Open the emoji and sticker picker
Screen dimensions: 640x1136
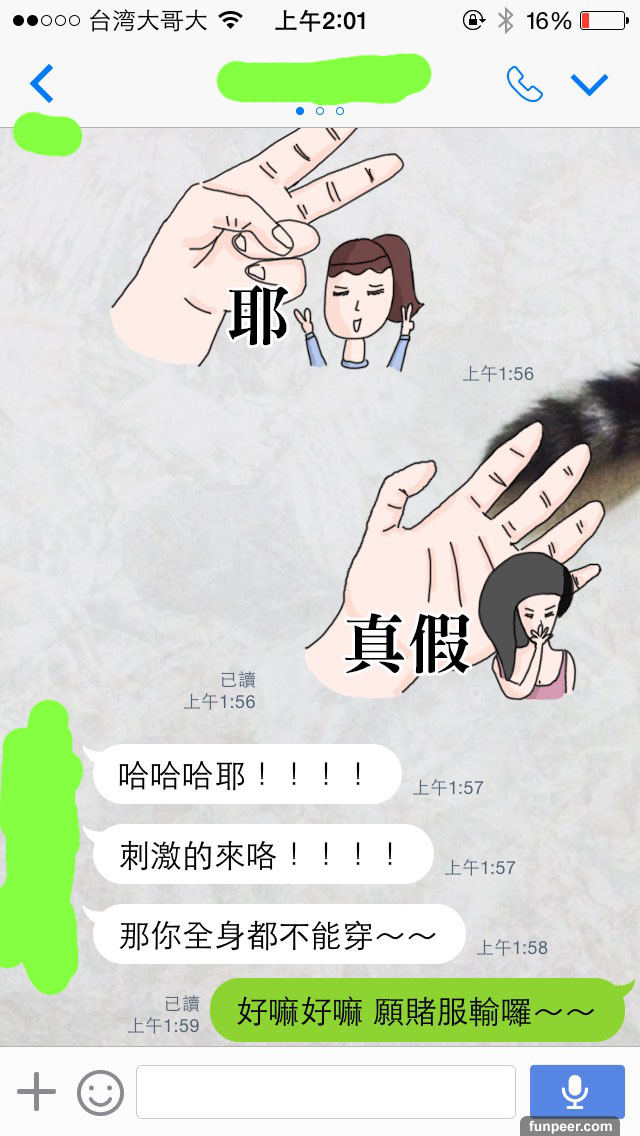click(100, 1091)
